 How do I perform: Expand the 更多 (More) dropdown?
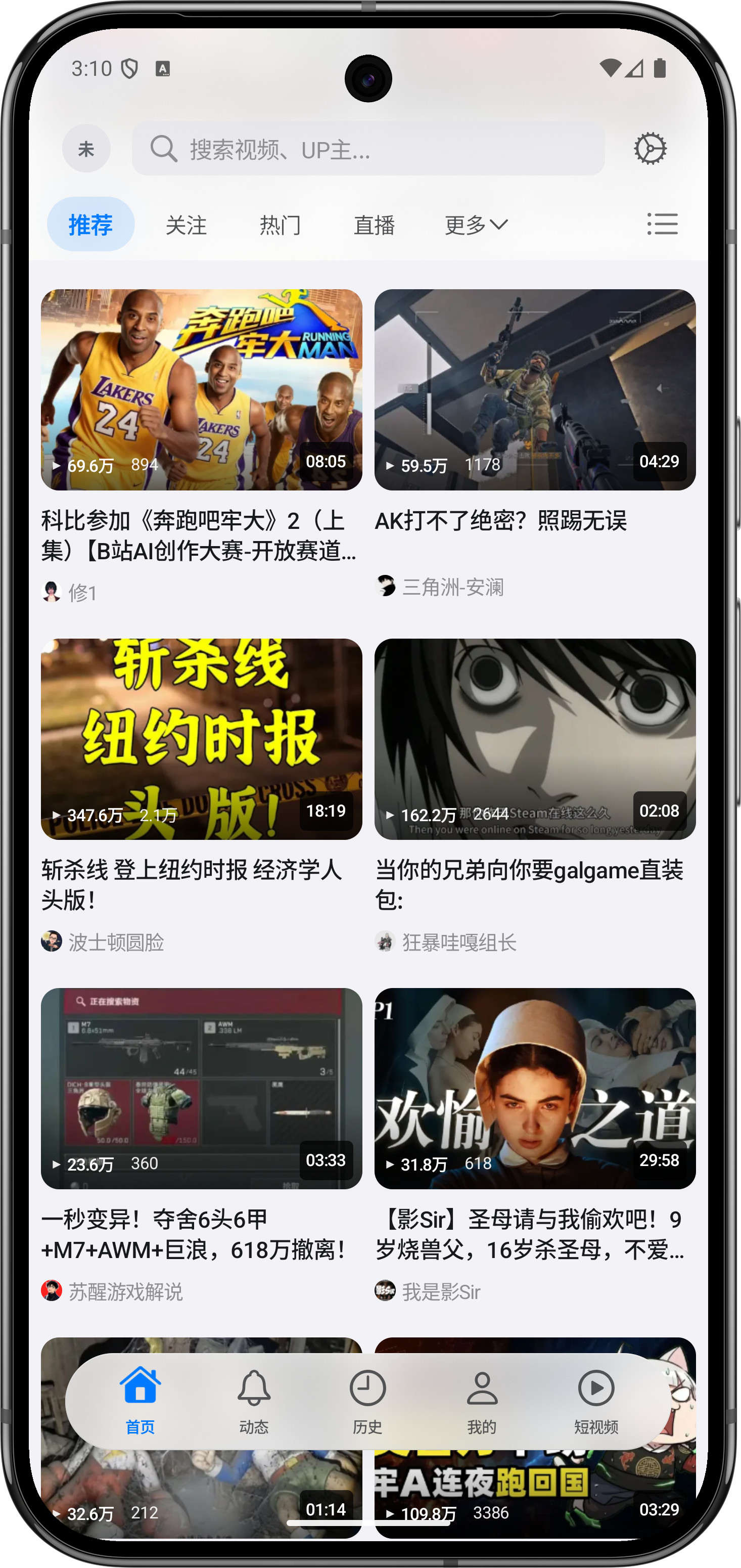click(x=475, y=225)
